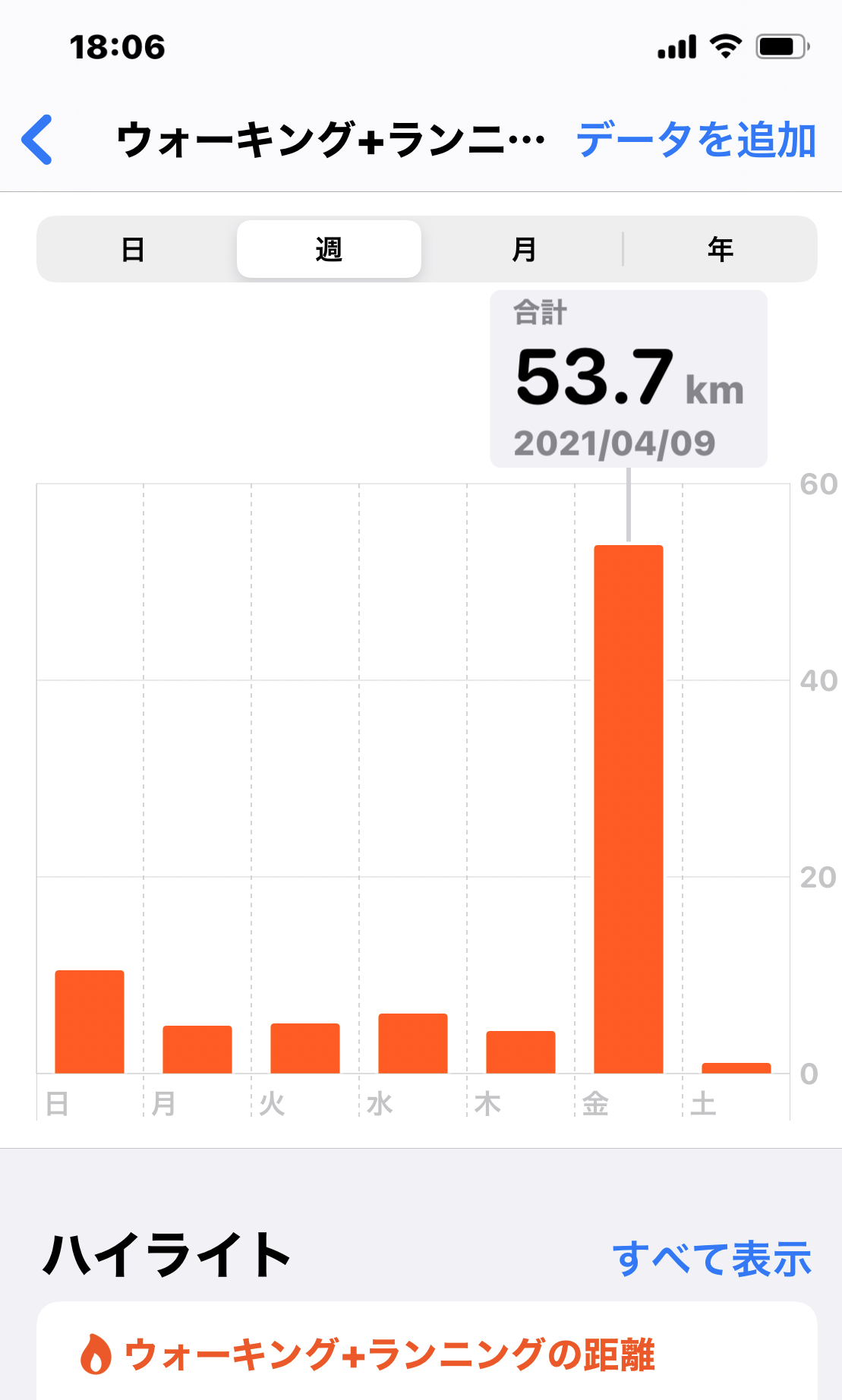Switch to the 年 (year) view
The width and height of the screenshot is (842, 1400).
pos(720,249)
